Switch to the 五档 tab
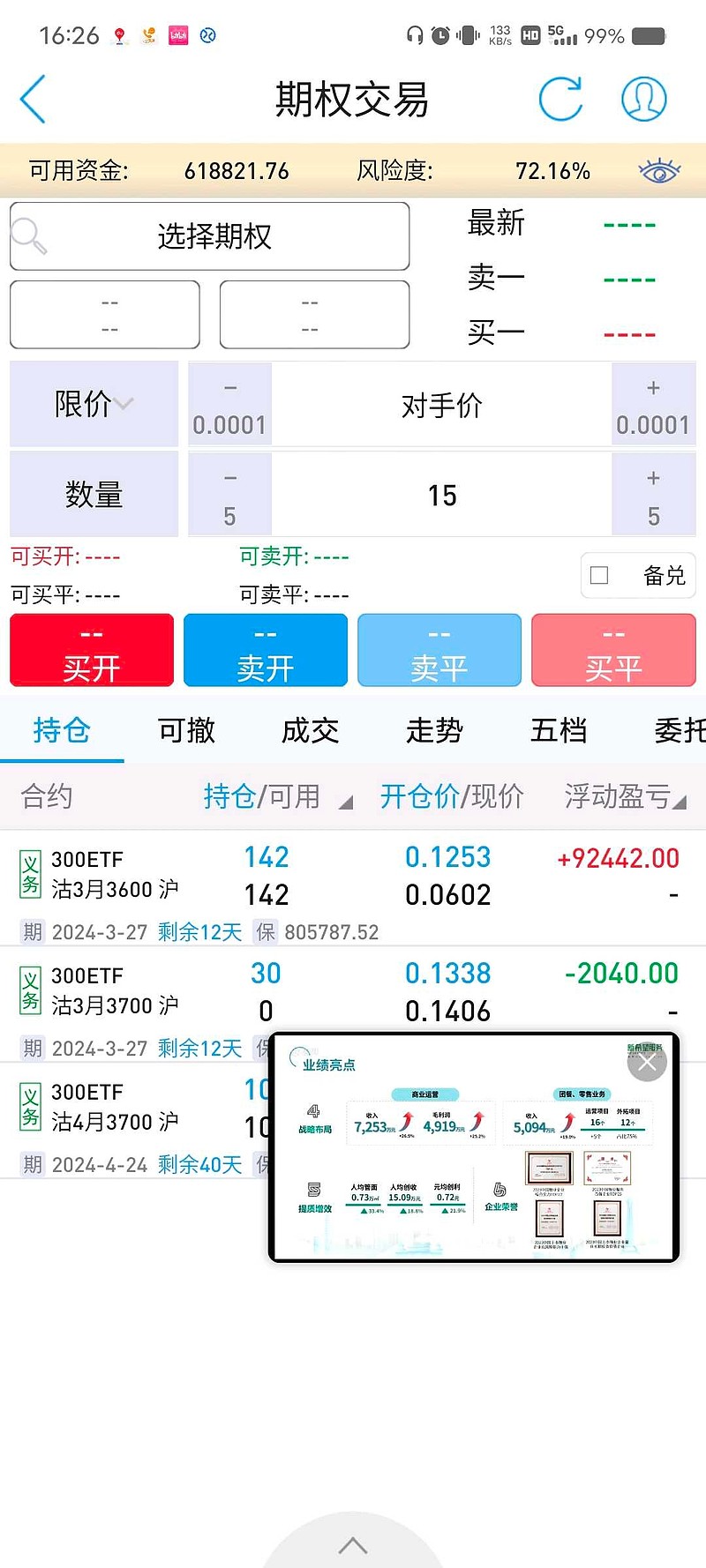The height and width of the screenshot is (1568, 706). 559,730
